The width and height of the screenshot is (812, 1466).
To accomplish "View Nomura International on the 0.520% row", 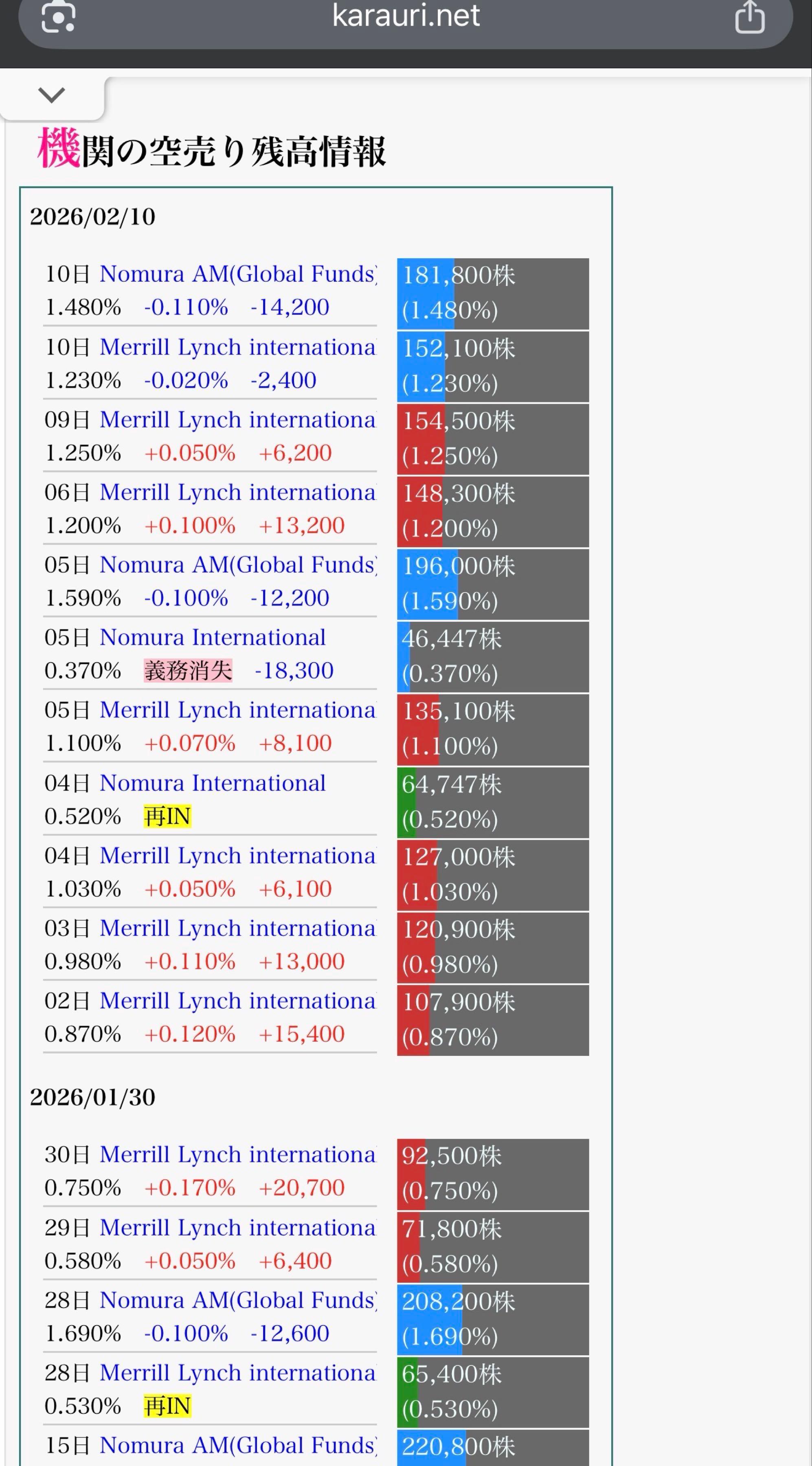I will coord(213,783).
